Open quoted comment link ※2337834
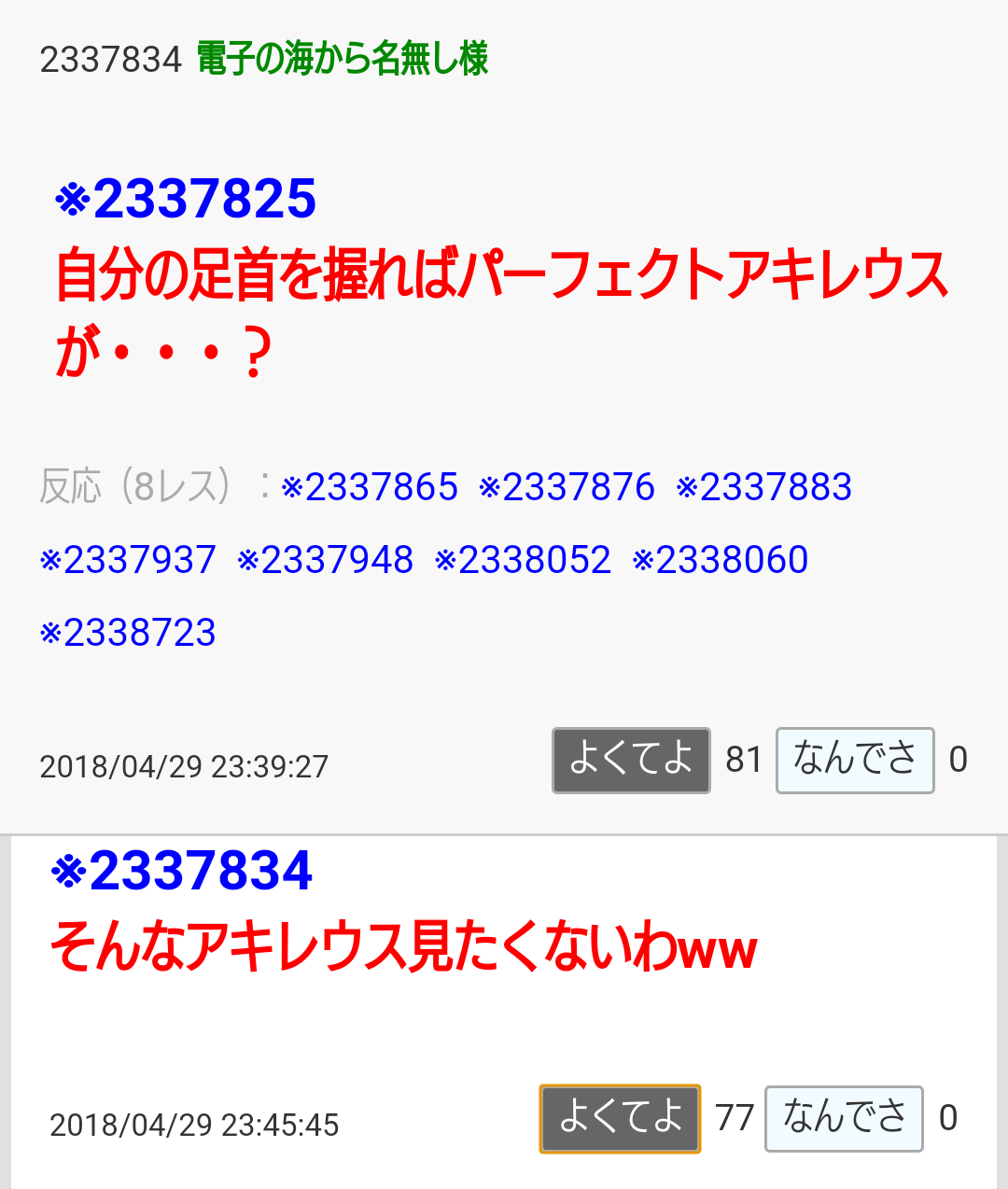Image resolution: width=1008 pixels, height=1189 pixels. (182, 871)
